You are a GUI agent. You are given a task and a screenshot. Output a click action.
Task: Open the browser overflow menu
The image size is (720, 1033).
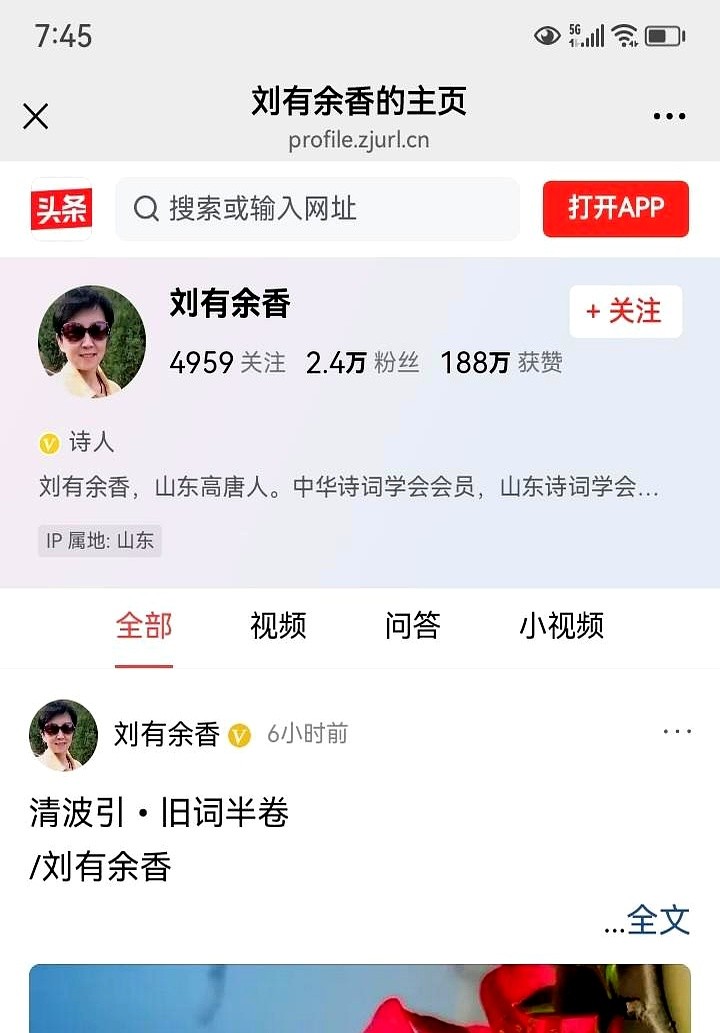pos(669,117)
